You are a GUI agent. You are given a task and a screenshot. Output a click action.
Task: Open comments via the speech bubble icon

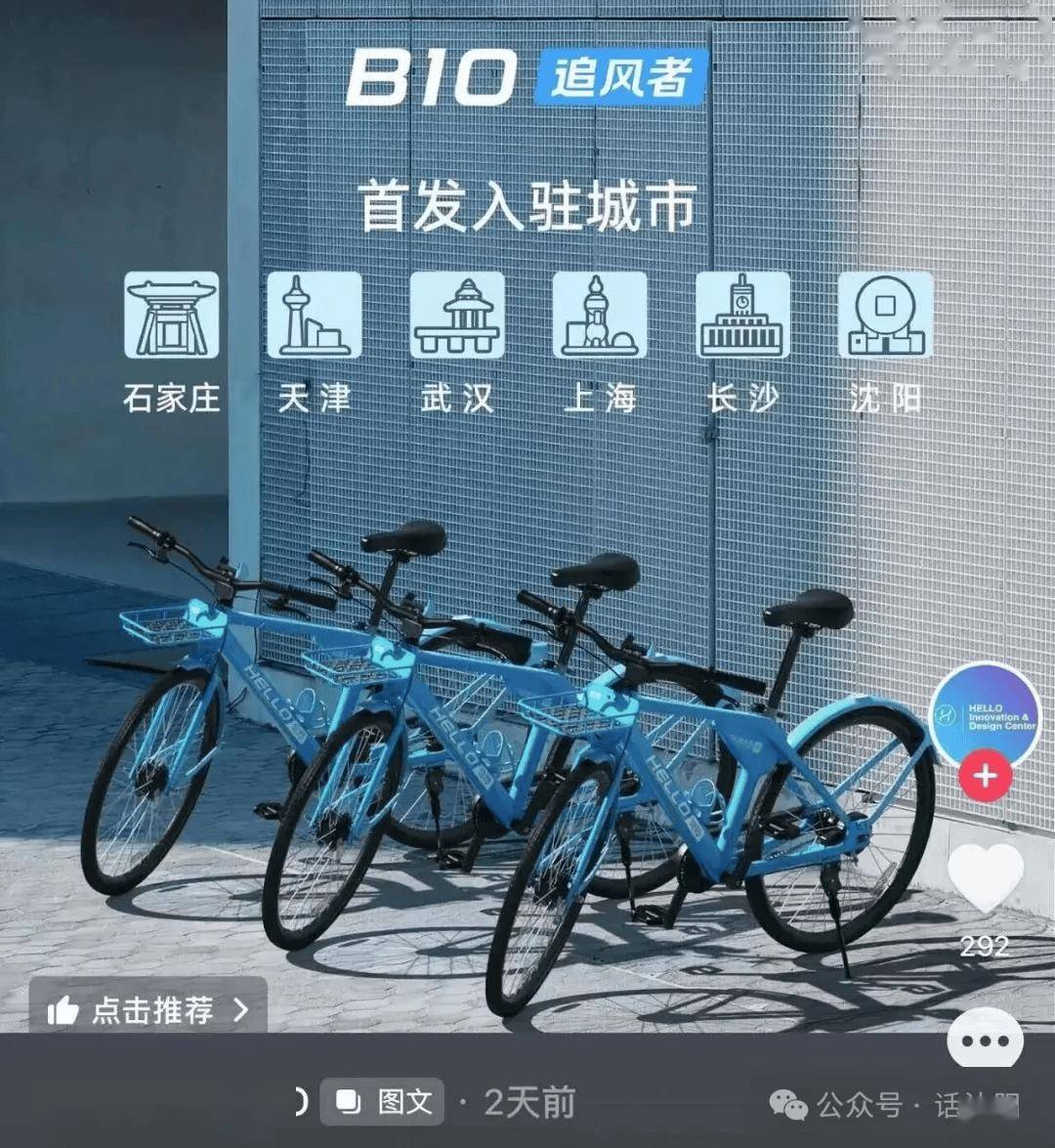pyautogui.click(x=985, y=1041)
